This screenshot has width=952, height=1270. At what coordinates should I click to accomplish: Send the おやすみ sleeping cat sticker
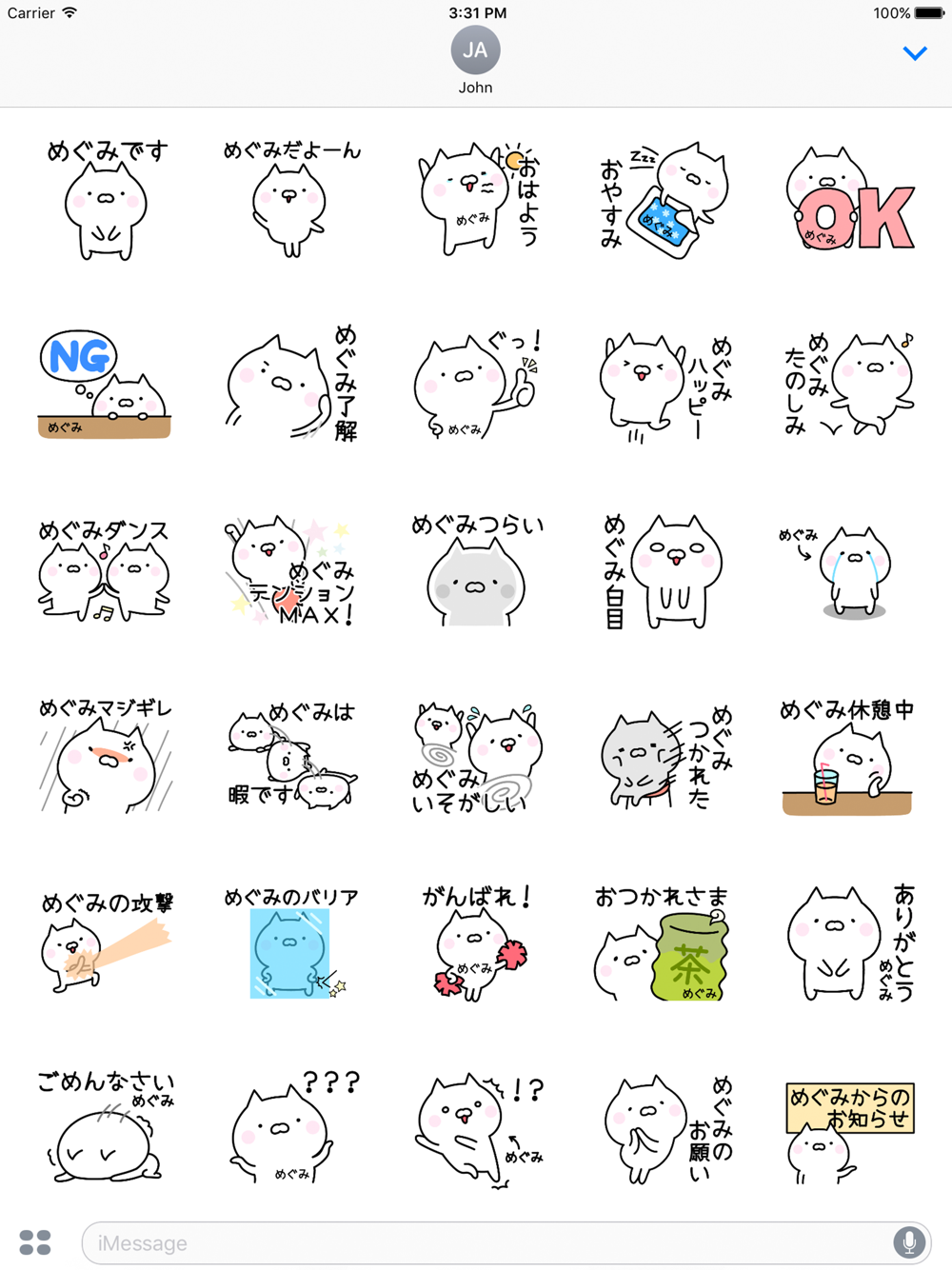click(x=663, y=200)
